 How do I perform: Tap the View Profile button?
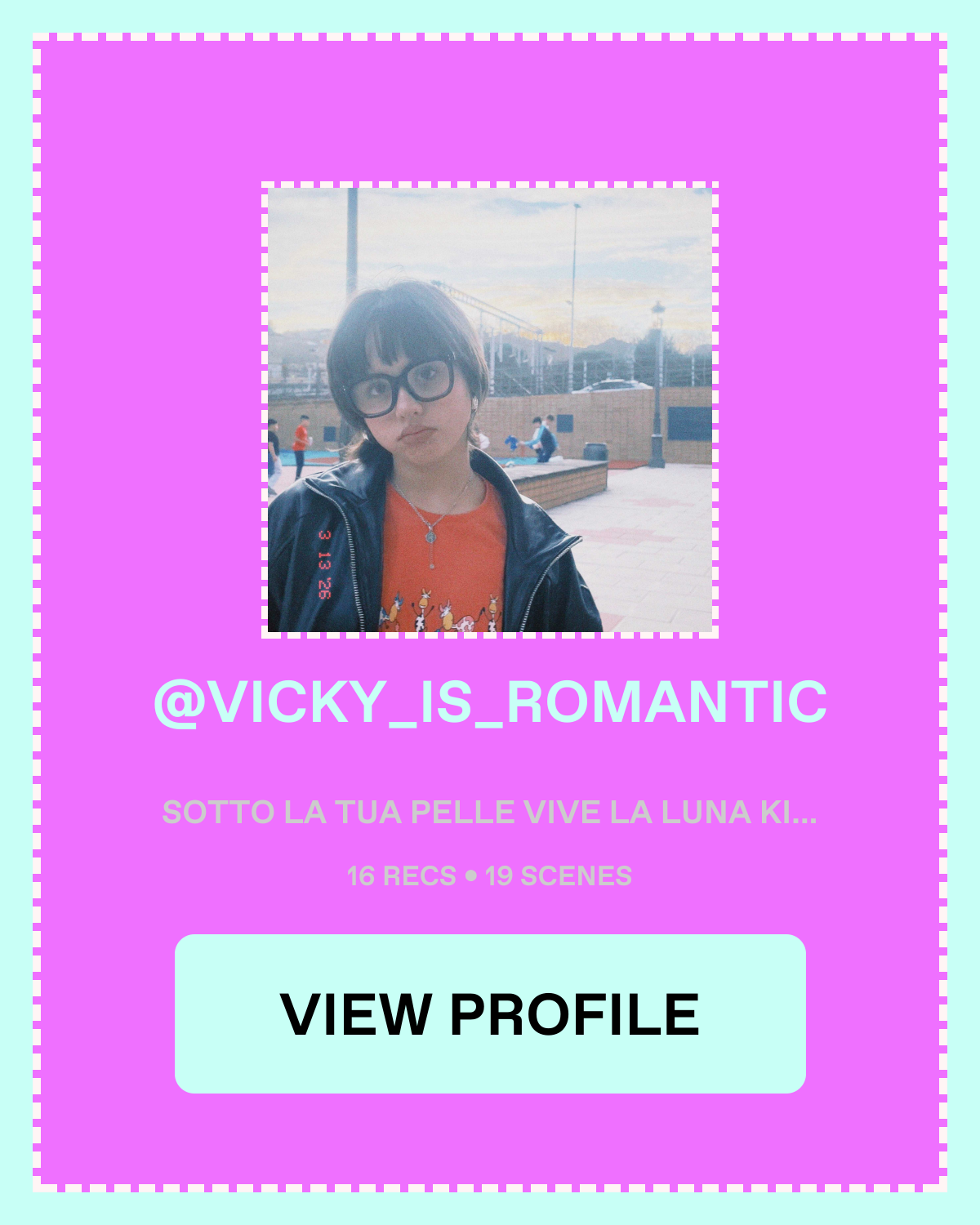point(490,1013)
